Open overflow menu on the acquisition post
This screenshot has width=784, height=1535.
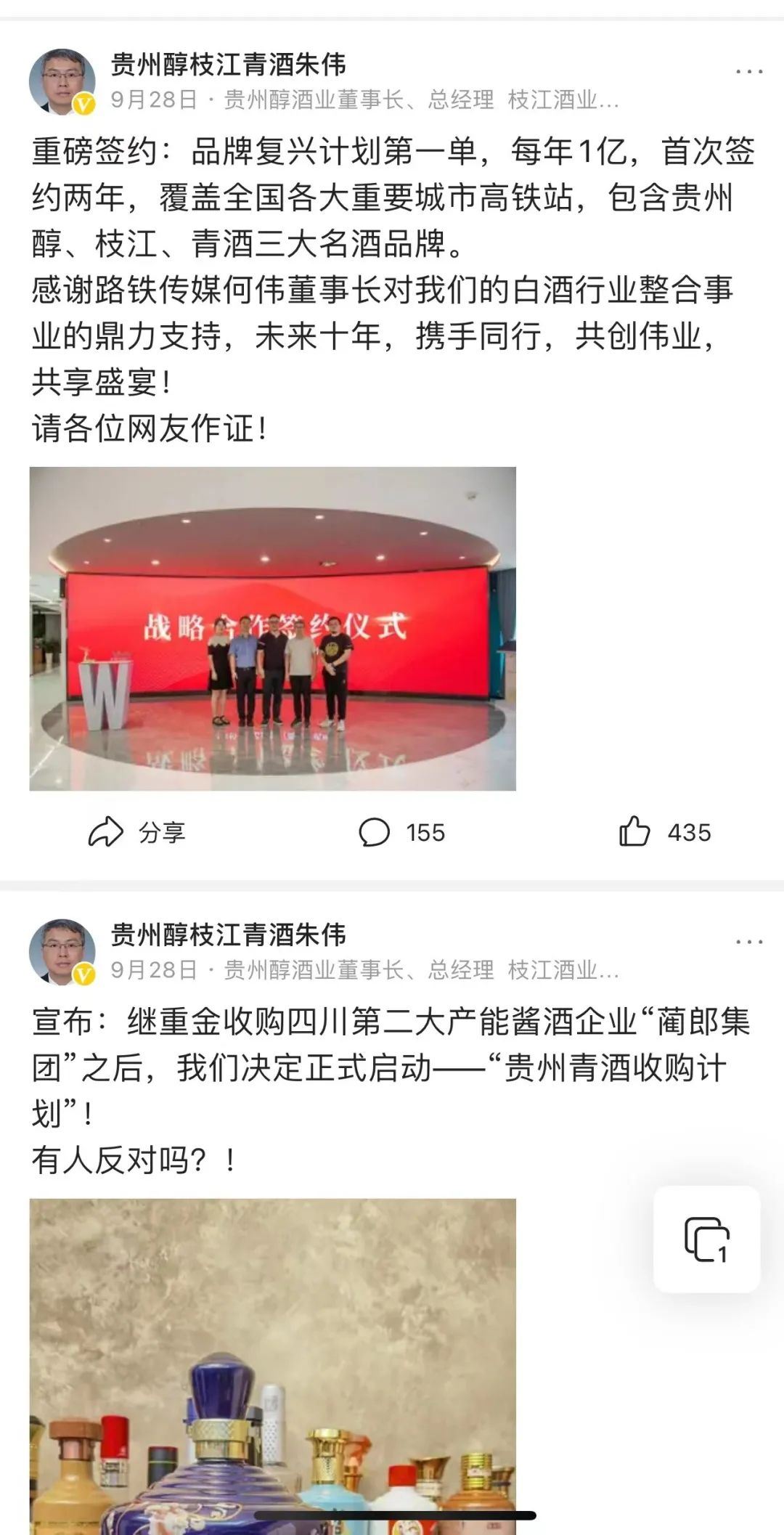748,942
